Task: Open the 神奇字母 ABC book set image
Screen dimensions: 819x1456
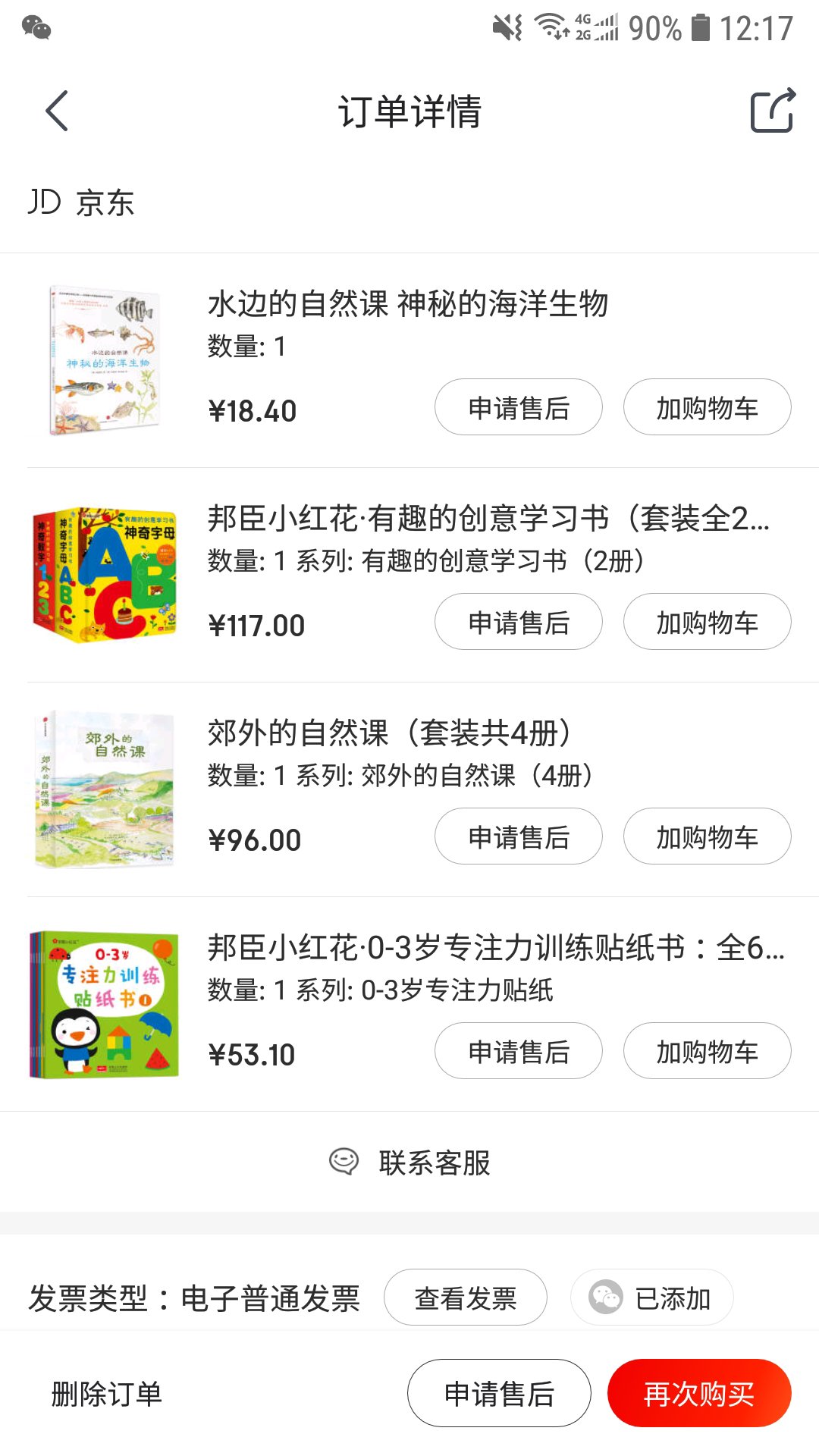Action: [105, 575]
